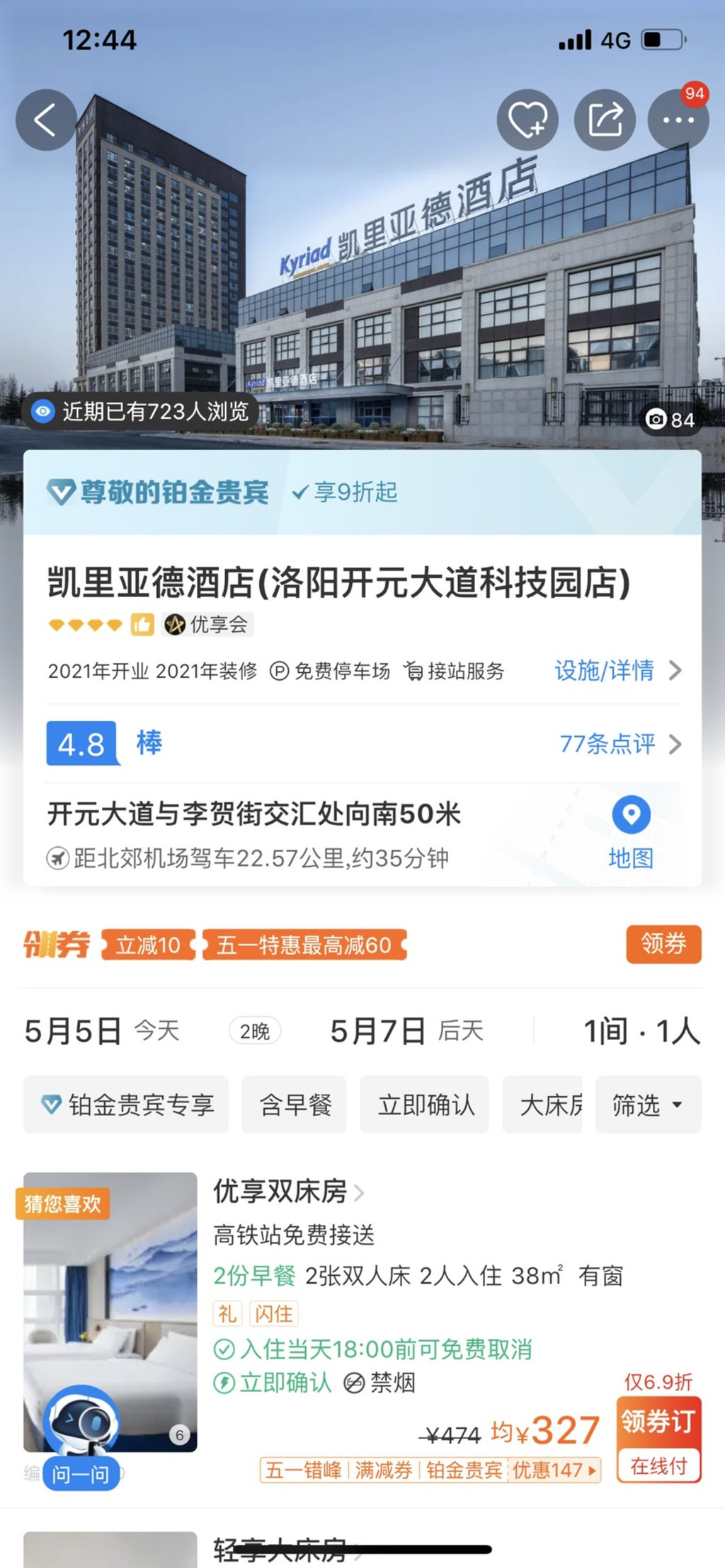Open the 地图 map location
This screenshot has width=725, height=1568.
[x=631, y=833]
